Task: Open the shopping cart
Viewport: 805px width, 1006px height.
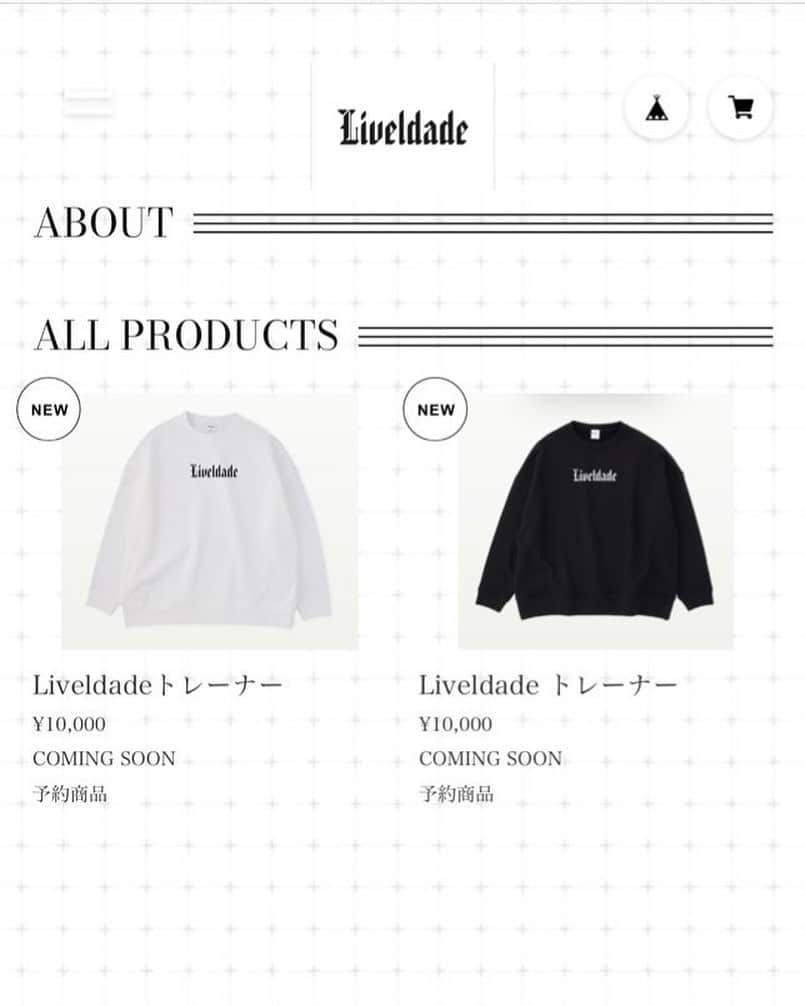Action: (740, 107)
